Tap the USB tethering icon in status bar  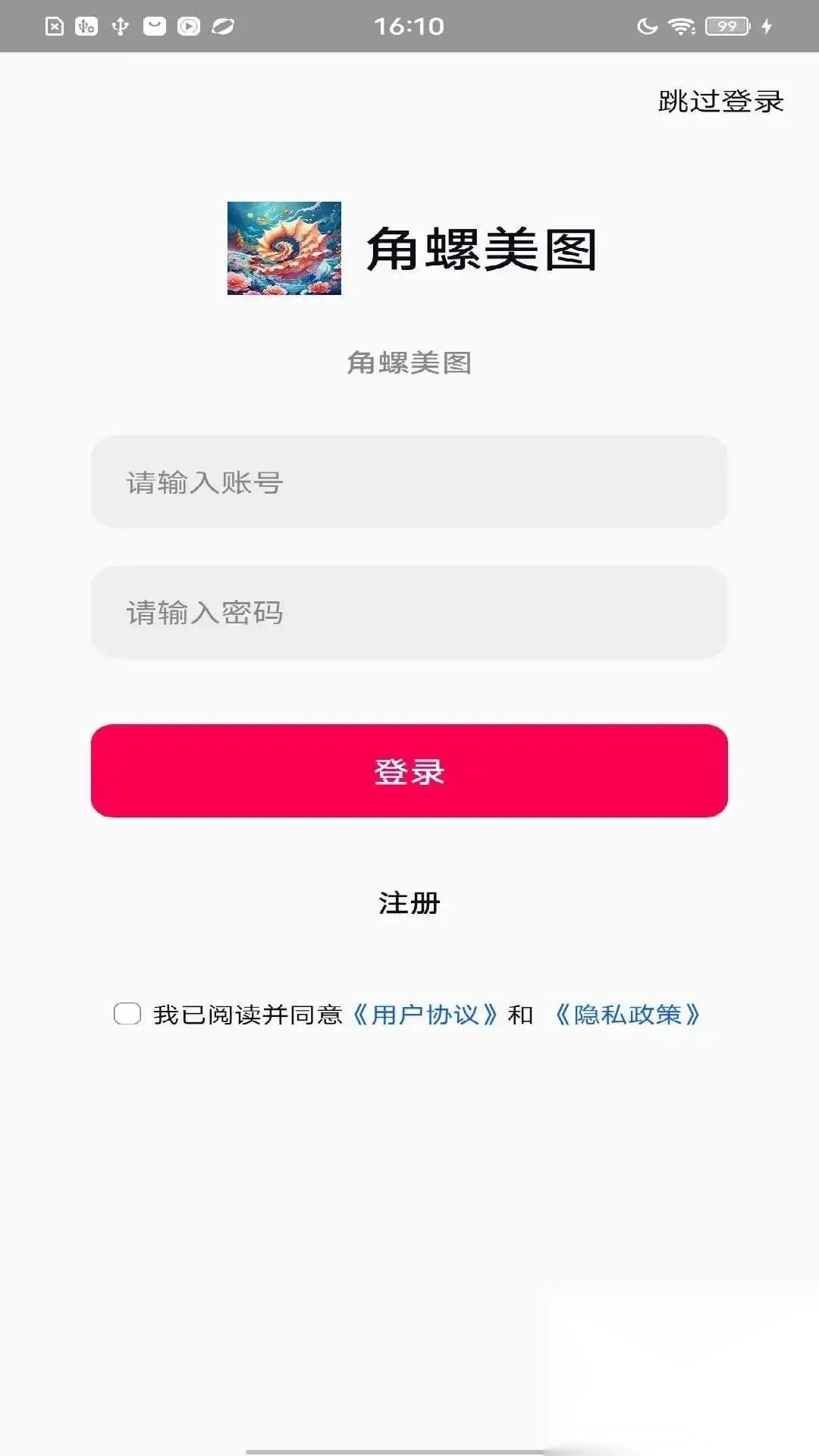[x=86, y=27]
